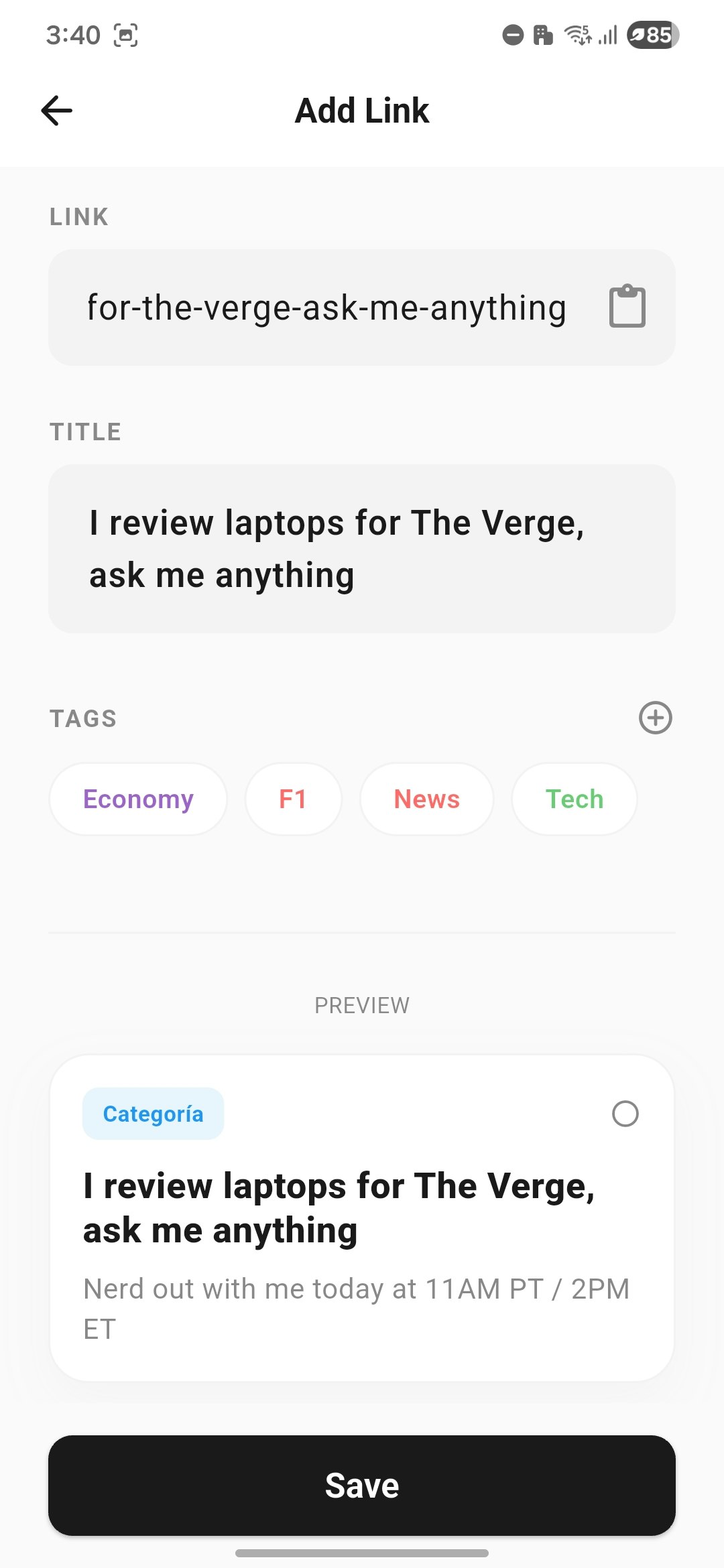Screen dimensions: 724x1568
Task: Paste from clipboard into link field
Action: click(x=627, y=307)
